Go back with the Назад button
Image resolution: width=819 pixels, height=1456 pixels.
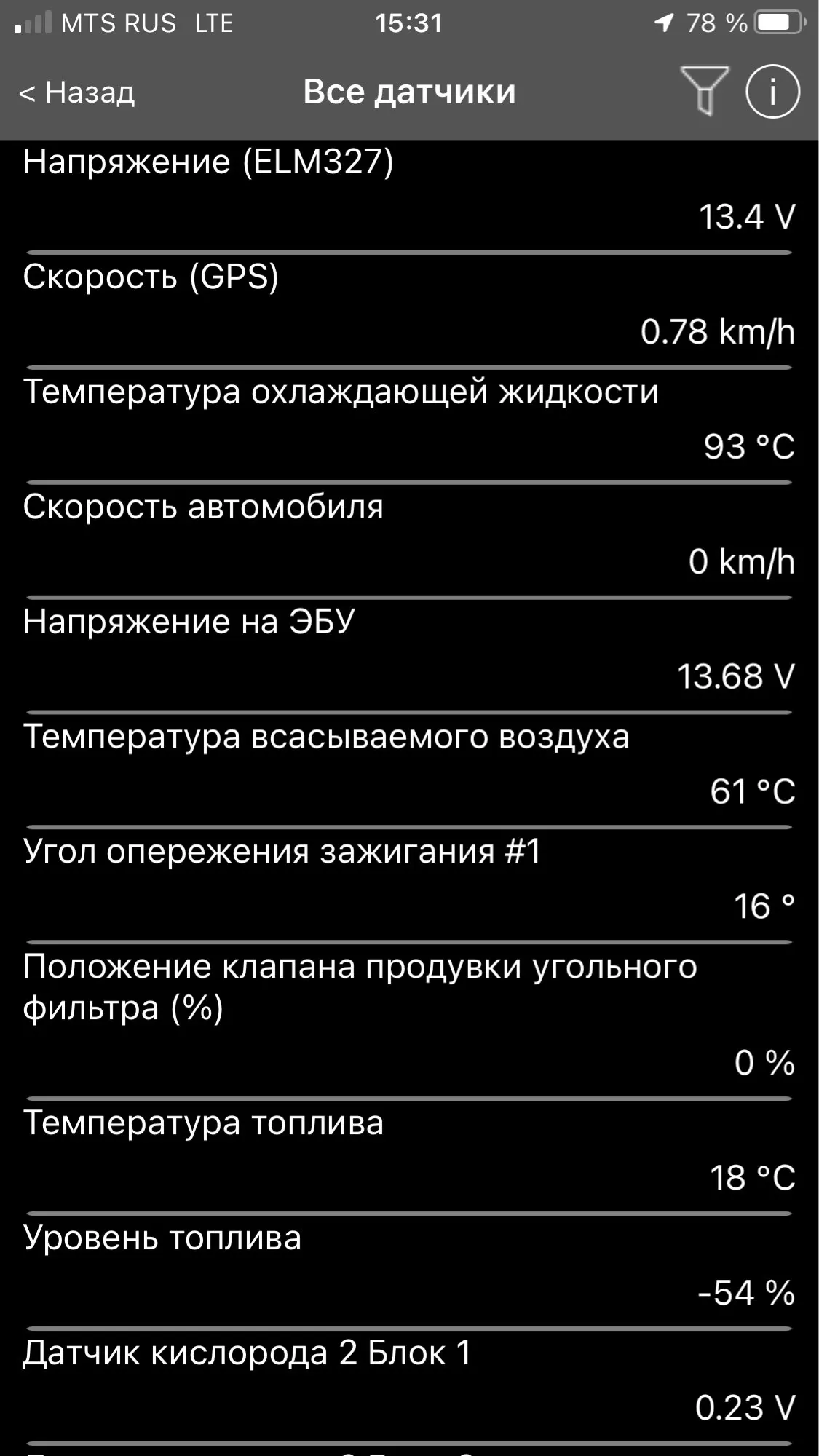pos(77,92)
